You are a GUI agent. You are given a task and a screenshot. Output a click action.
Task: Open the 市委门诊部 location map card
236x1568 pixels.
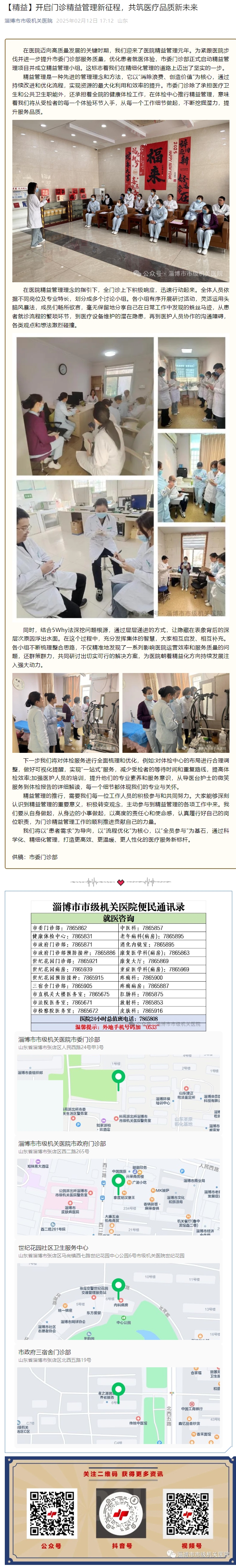point(119,1085)
